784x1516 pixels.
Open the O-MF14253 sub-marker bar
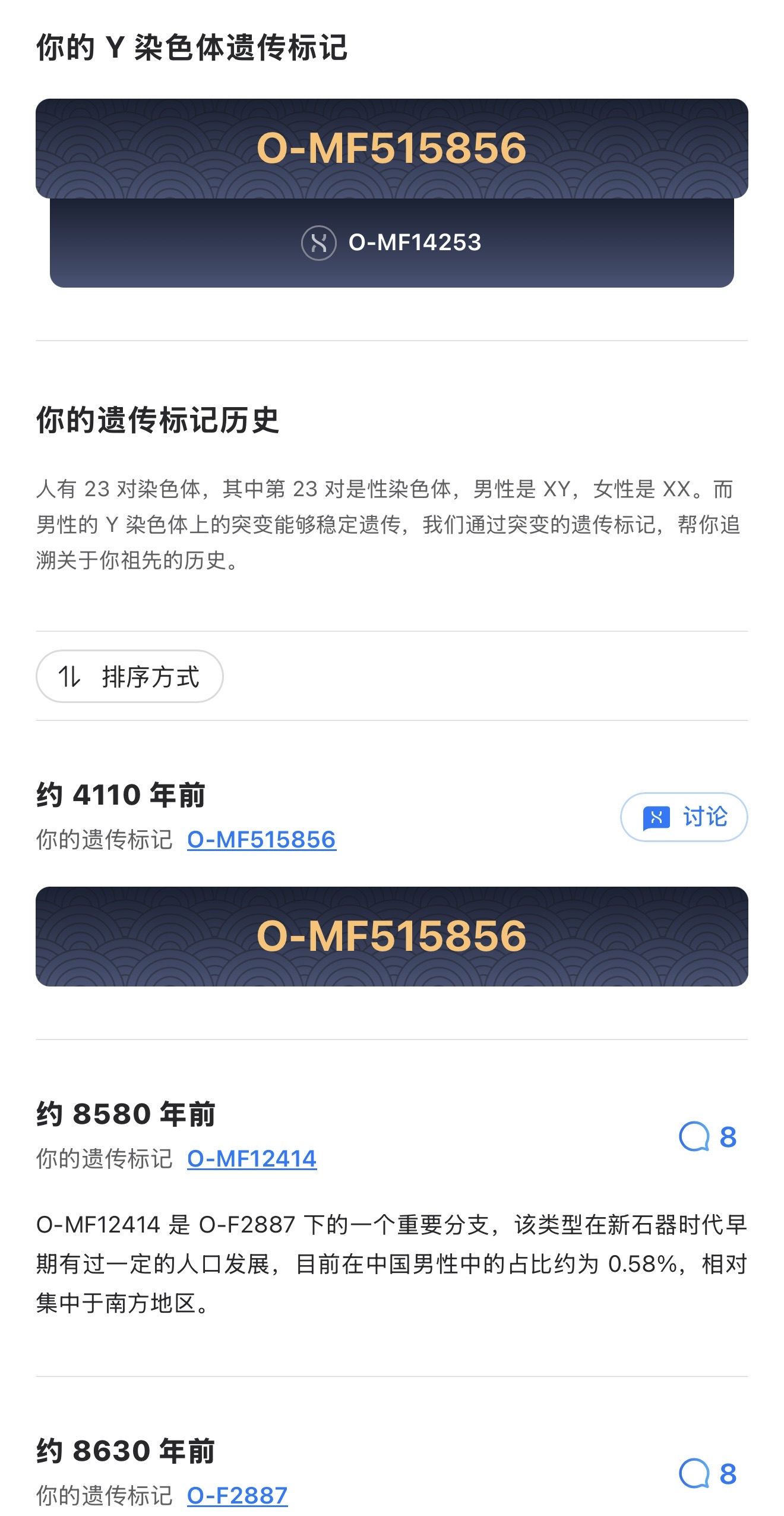click(x=391, y=243)
